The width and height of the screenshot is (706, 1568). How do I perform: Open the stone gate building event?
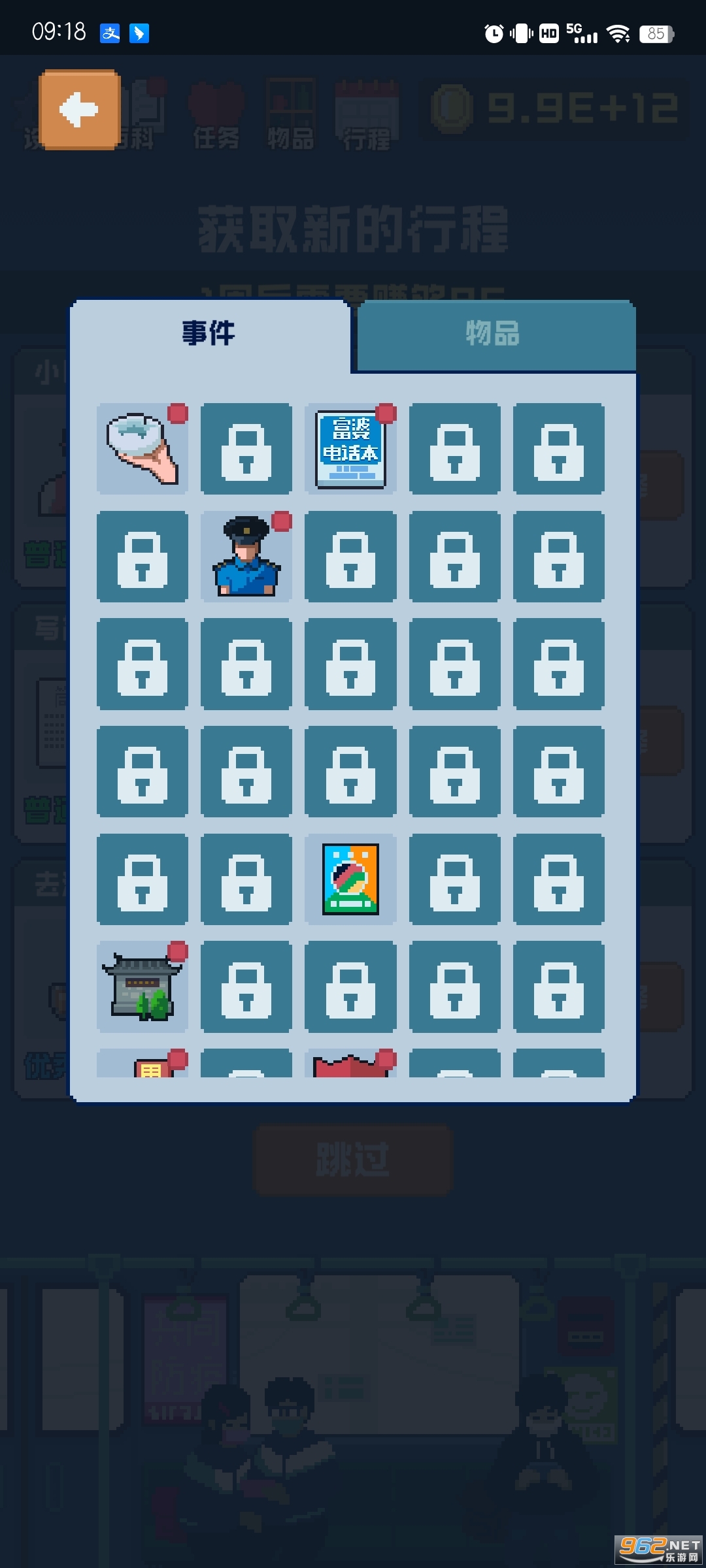(x=143, y=987)
